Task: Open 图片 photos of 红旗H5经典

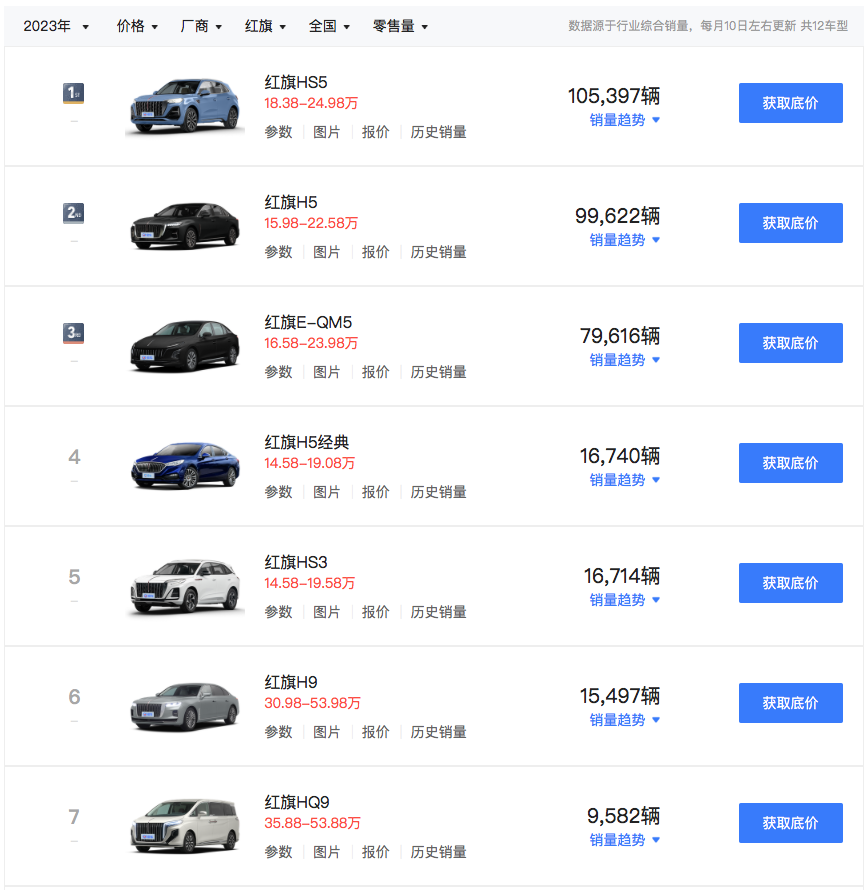Action: (x=327, y=492)
